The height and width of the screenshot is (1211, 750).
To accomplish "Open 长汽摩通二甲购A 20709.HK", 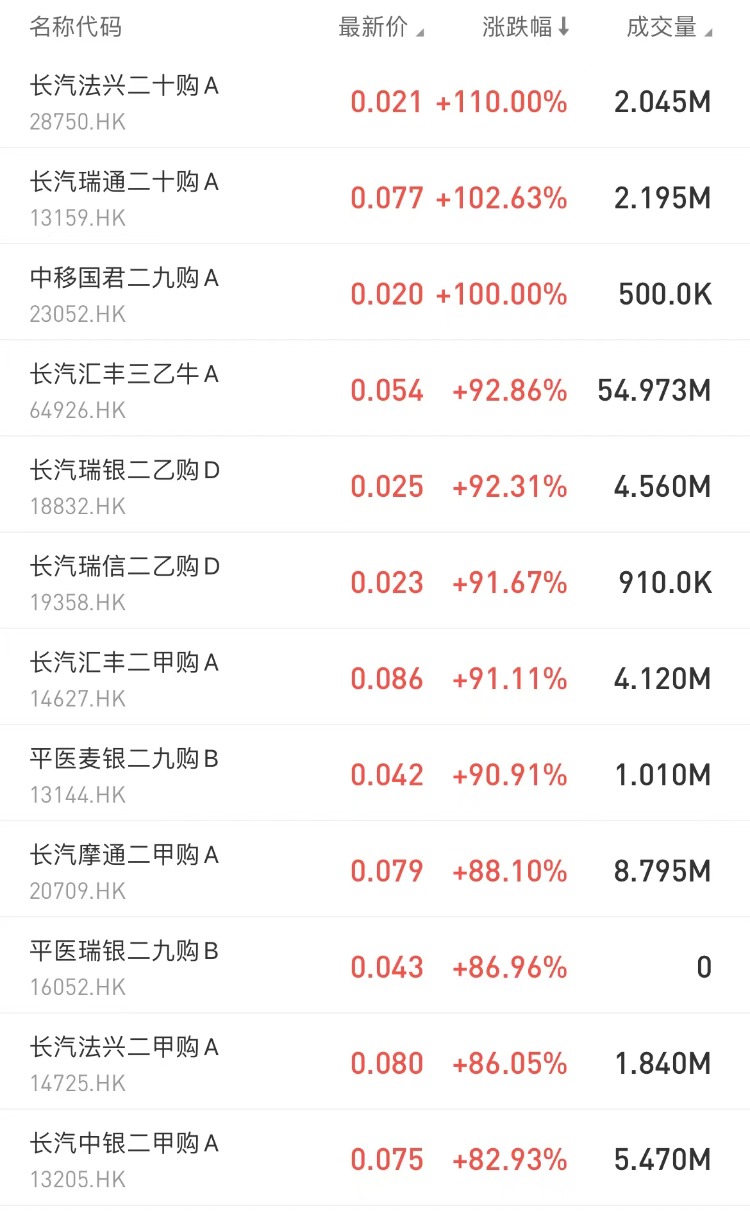I will (x=375, y=868).
